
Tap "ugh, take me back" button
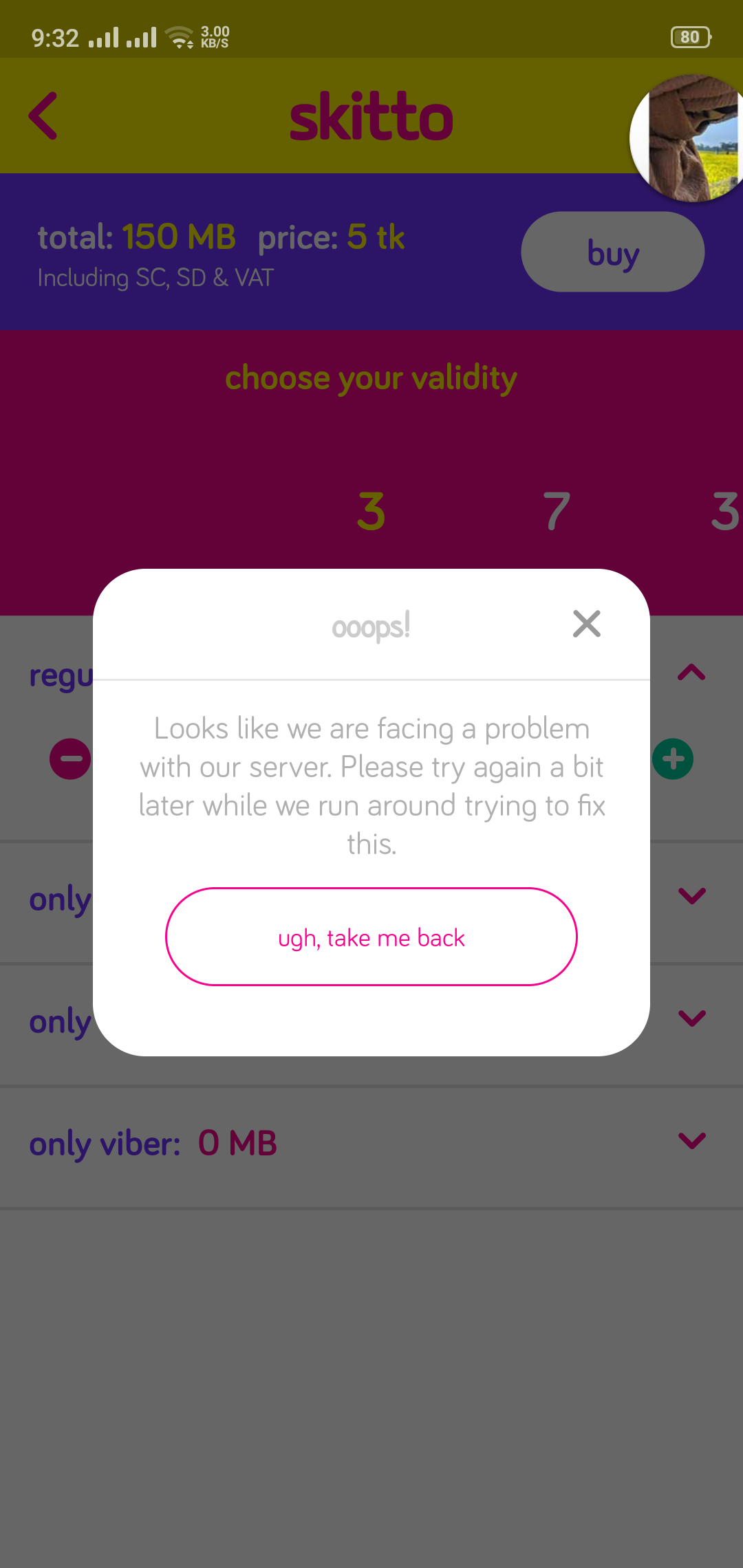[371, 937]
